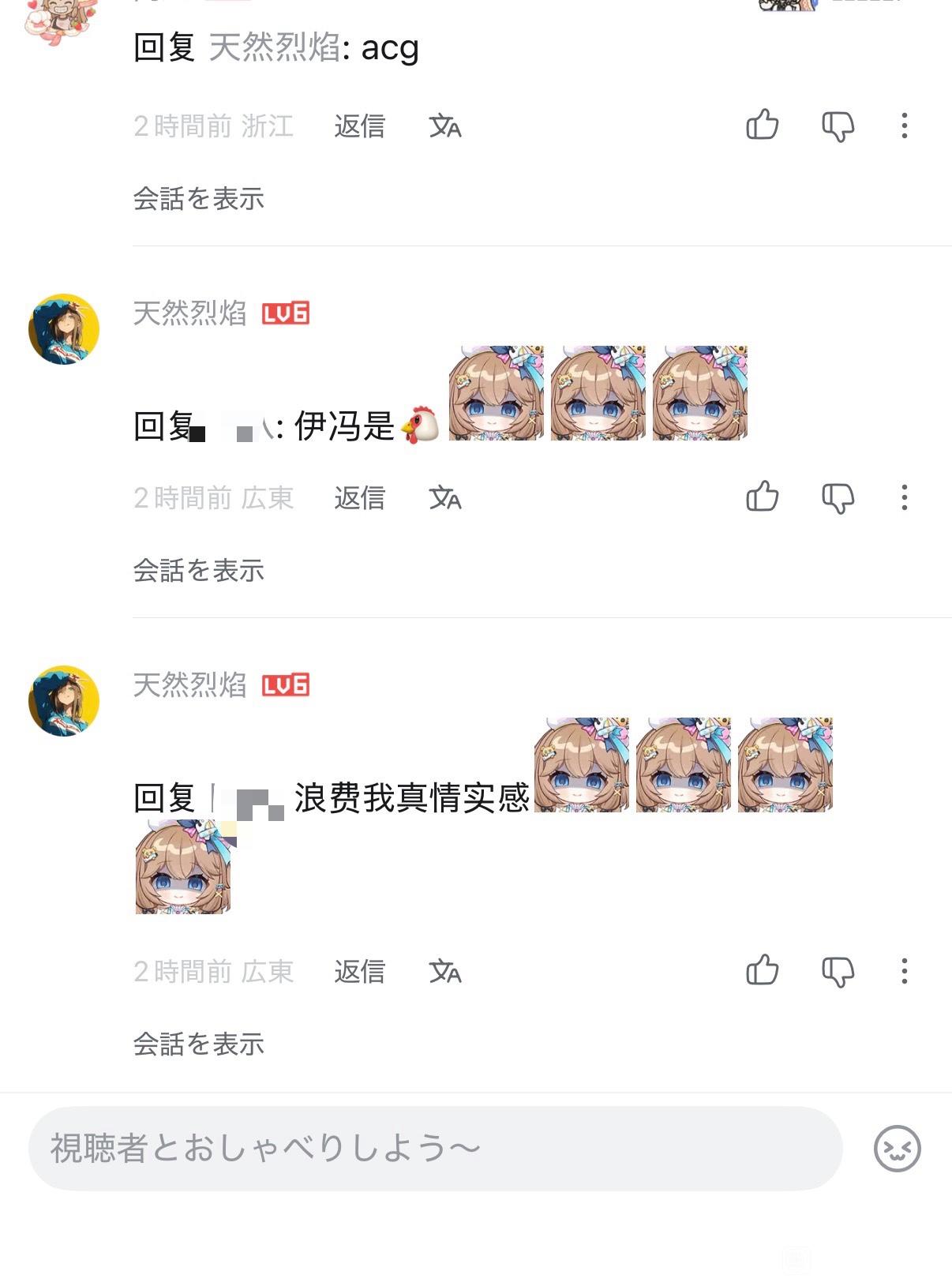Screen dimensions: 952x1286
Task: Tap 会話を表示 under the acg comment
Action: click(x=198, y=199)
